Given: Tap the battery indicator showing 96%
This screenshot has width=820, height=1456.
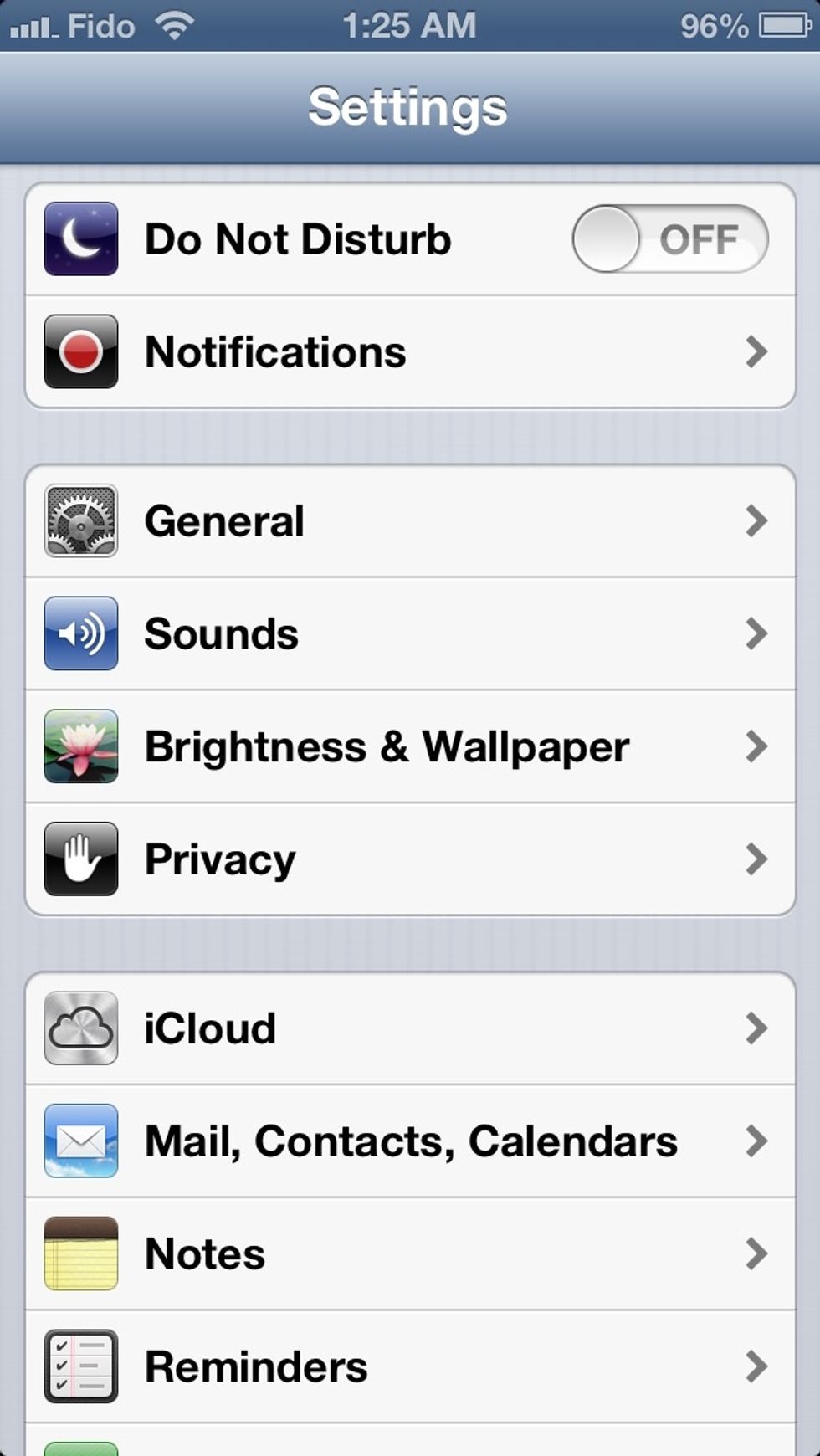Looking at the screenshot, I should point(774,25).
